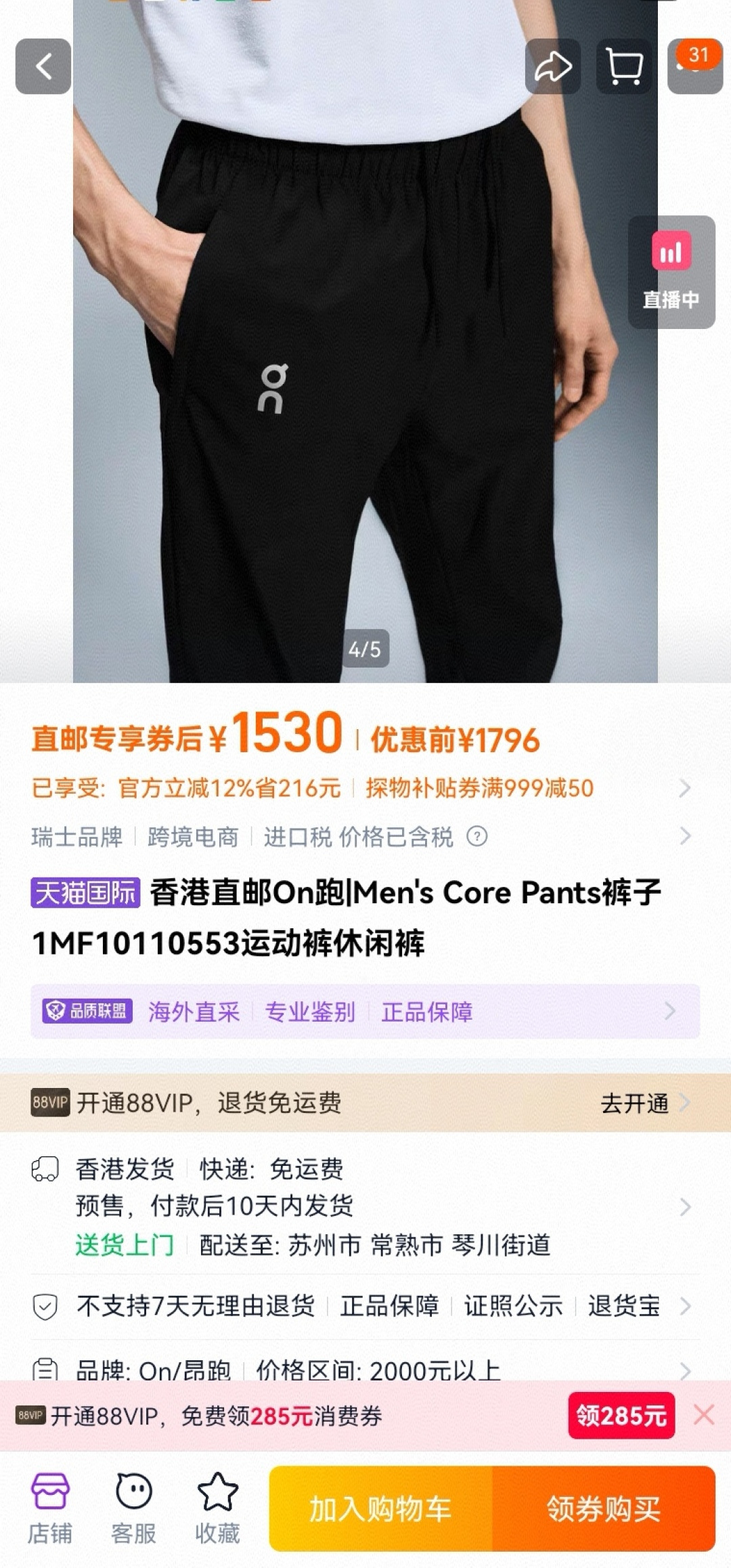Go back using the top-left arrow
Image resolution: width=731 pixels, height=1568 pixels.
43,66
